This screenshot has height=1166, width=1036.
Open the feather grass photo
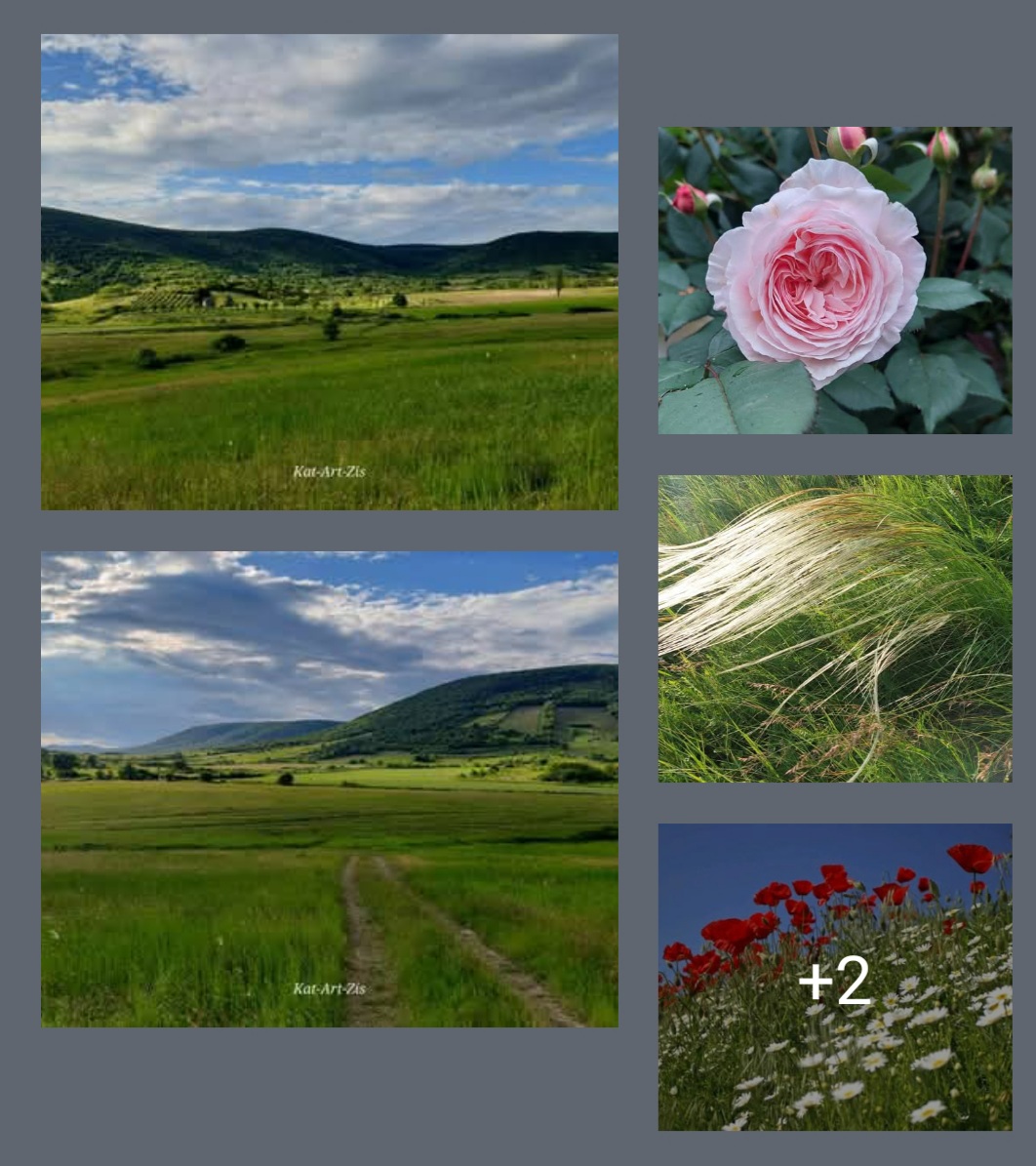[834, 628]
